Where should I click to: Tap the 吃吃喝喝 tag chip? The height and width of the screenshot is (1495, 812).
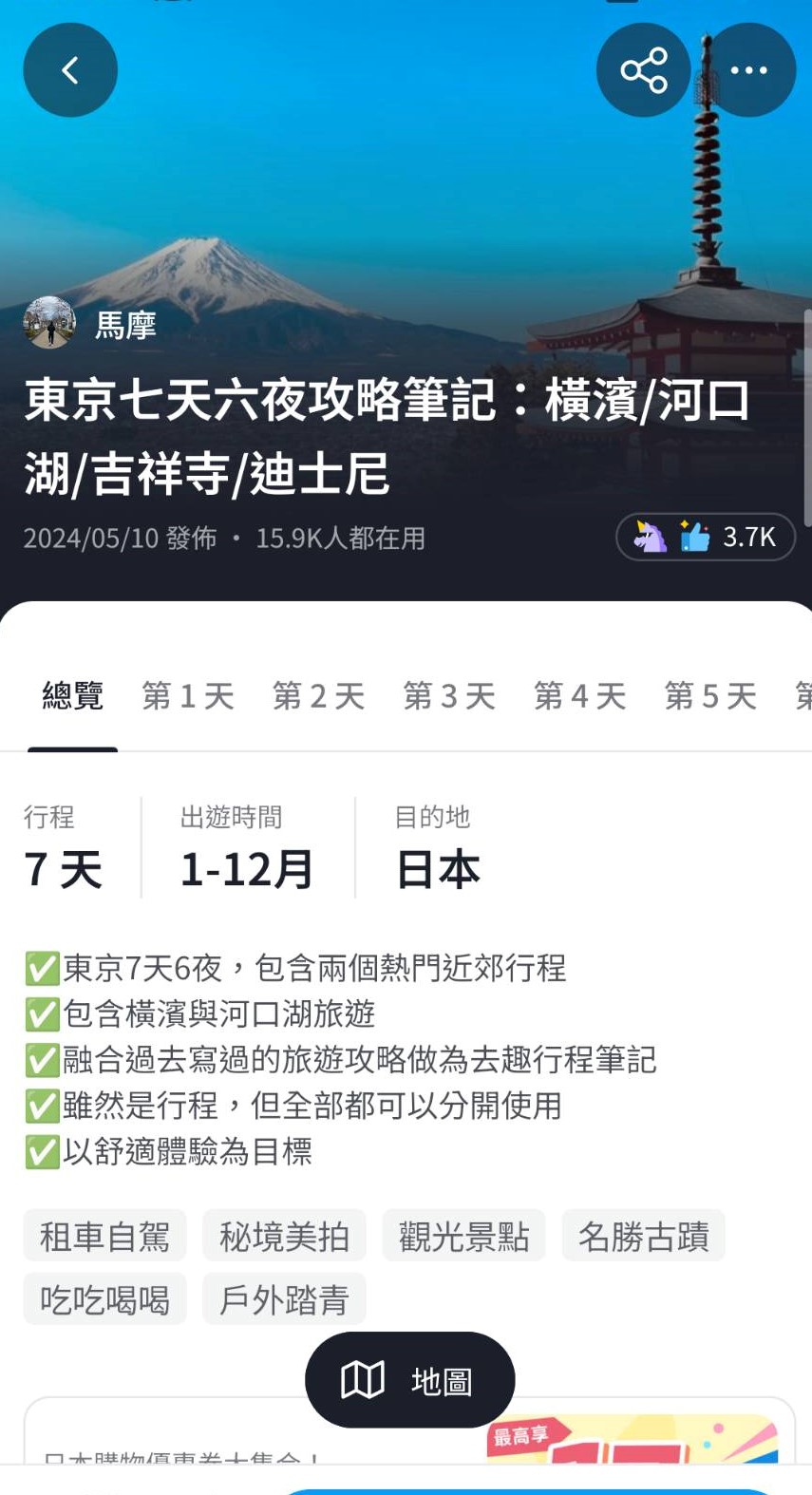104,1299
